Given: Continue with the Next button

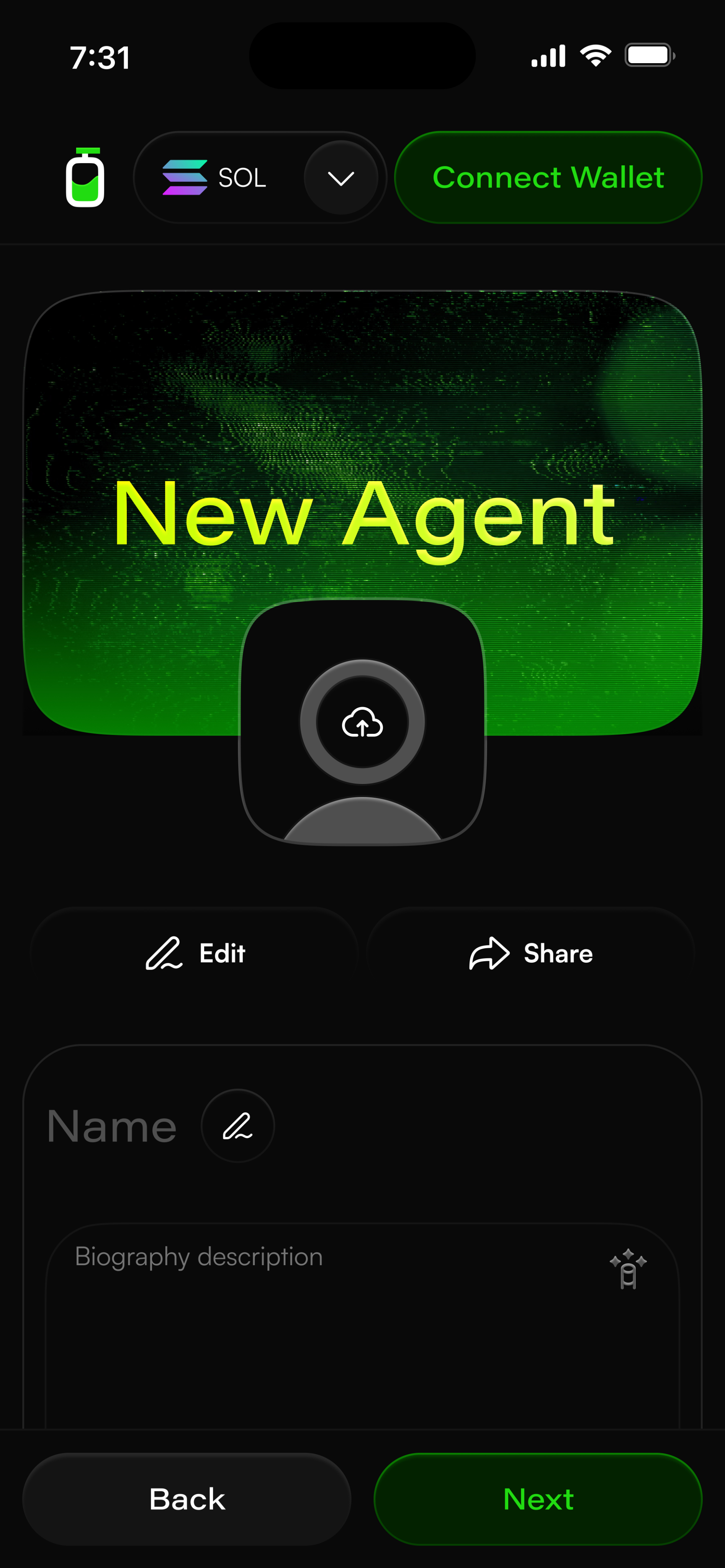Looking at the screenshot, I should tap(537, 1499).
